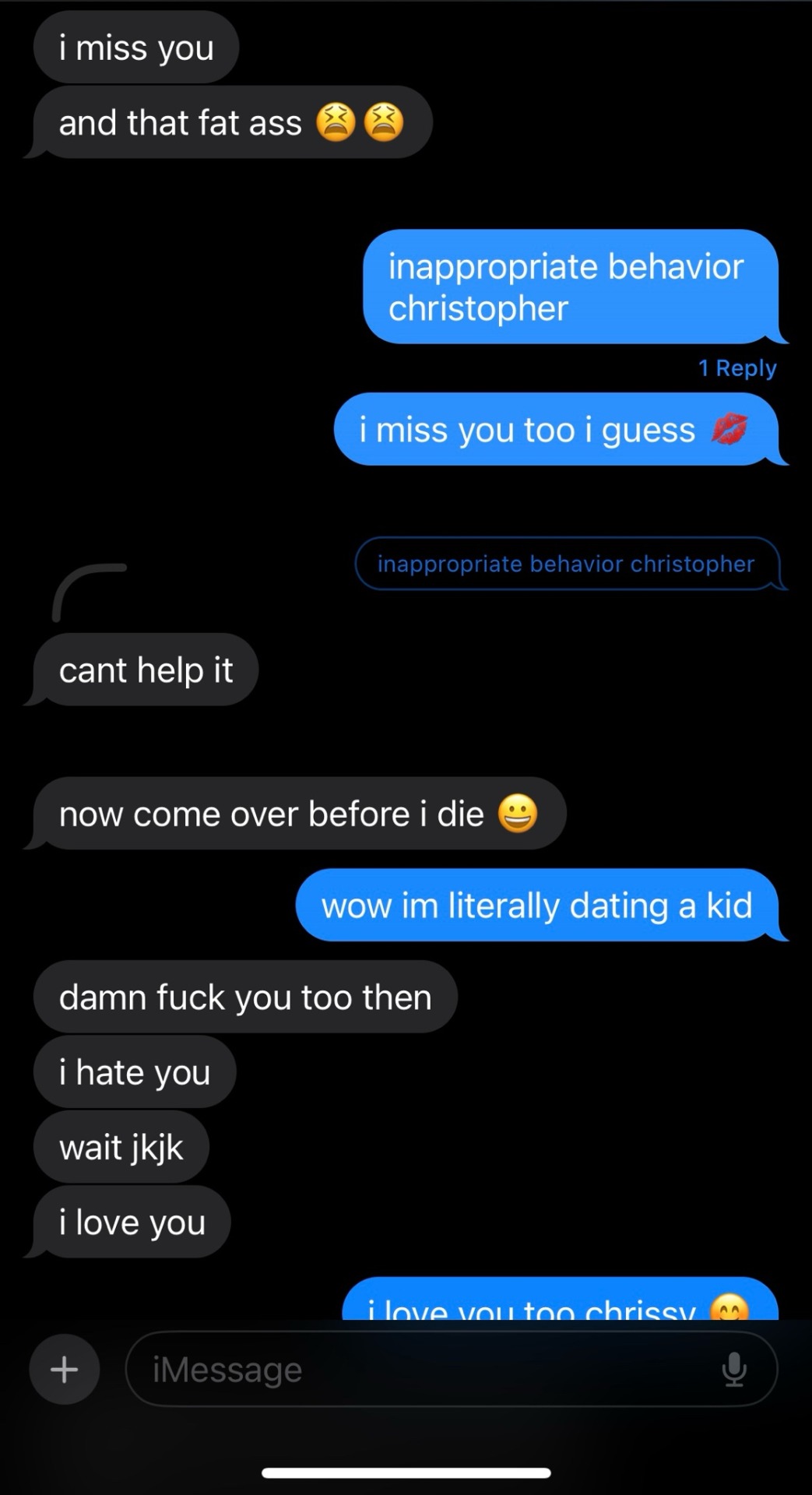Start voice dictation with the microphone
Image resolution: width=812 pixels, height=1495 pixels.
click(734, 1370)
